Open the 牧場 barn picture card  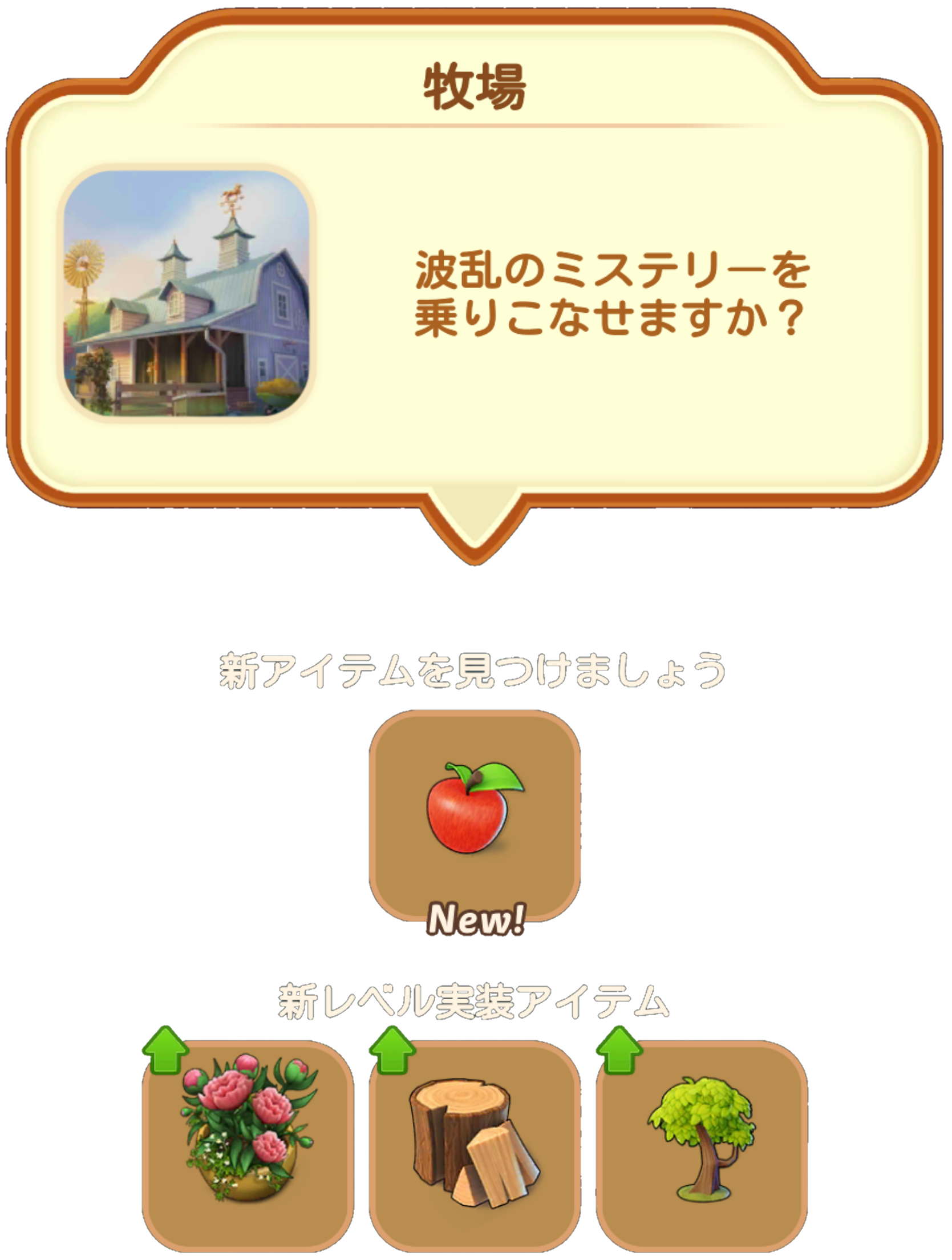(x=187, y=293)
